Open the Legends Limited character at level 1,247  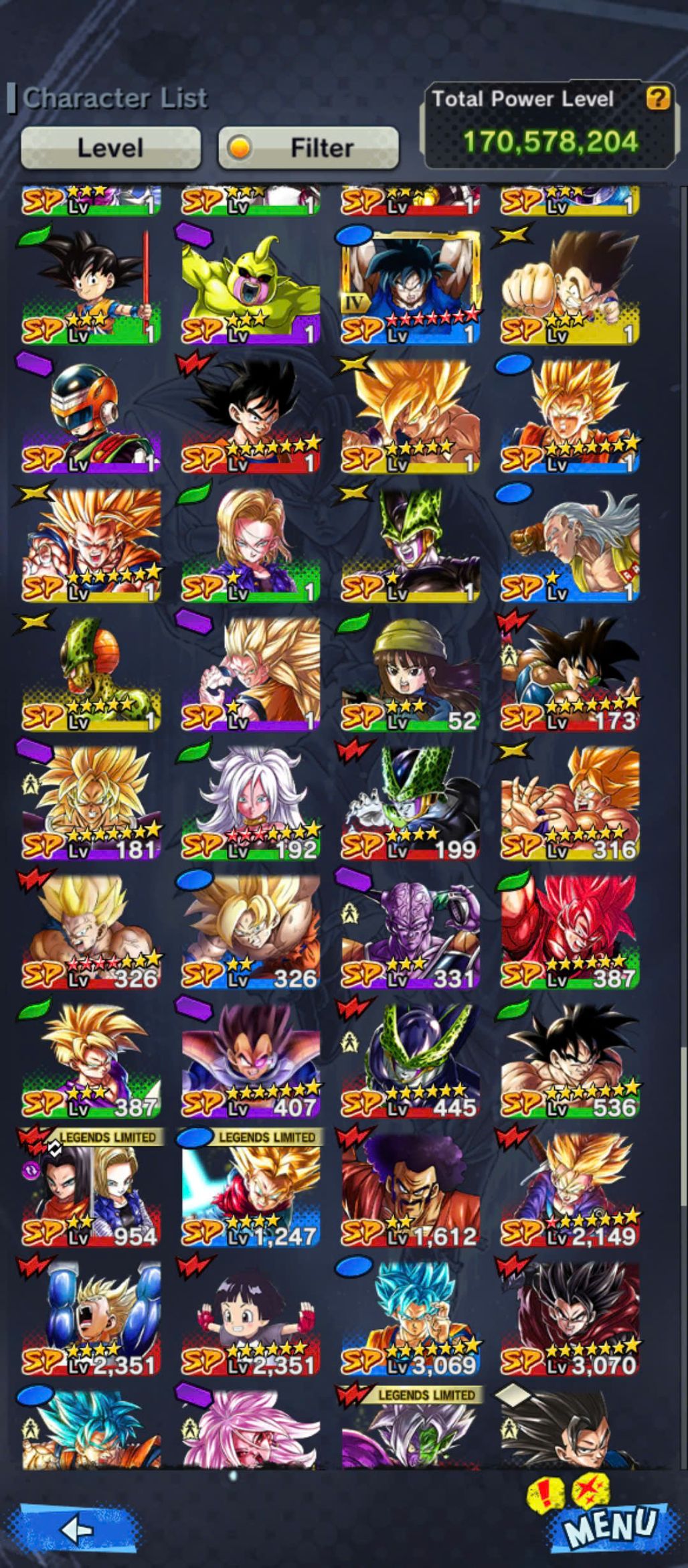(251, 1188)
